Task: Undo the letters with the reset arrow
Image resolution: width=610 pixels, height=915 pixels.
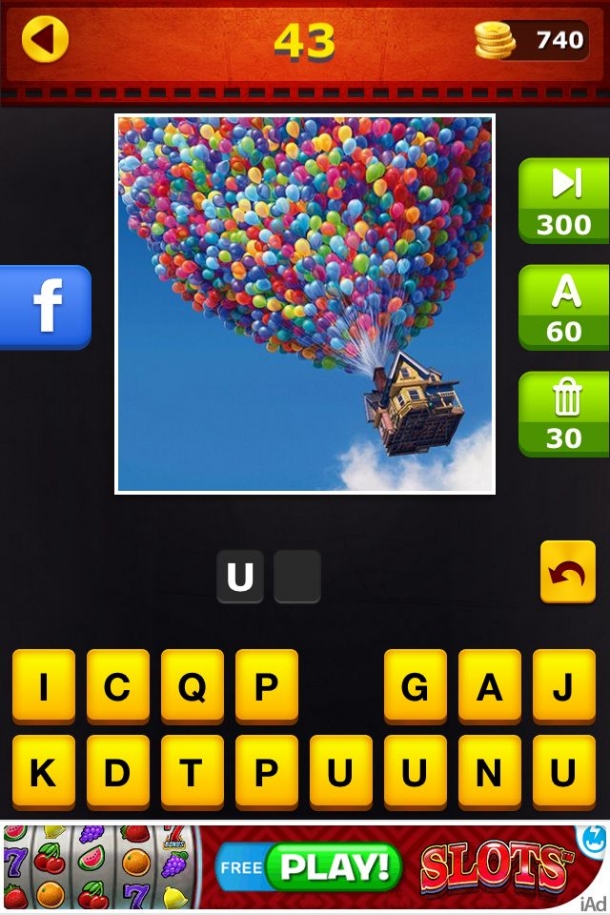Action: coord(567,572)
